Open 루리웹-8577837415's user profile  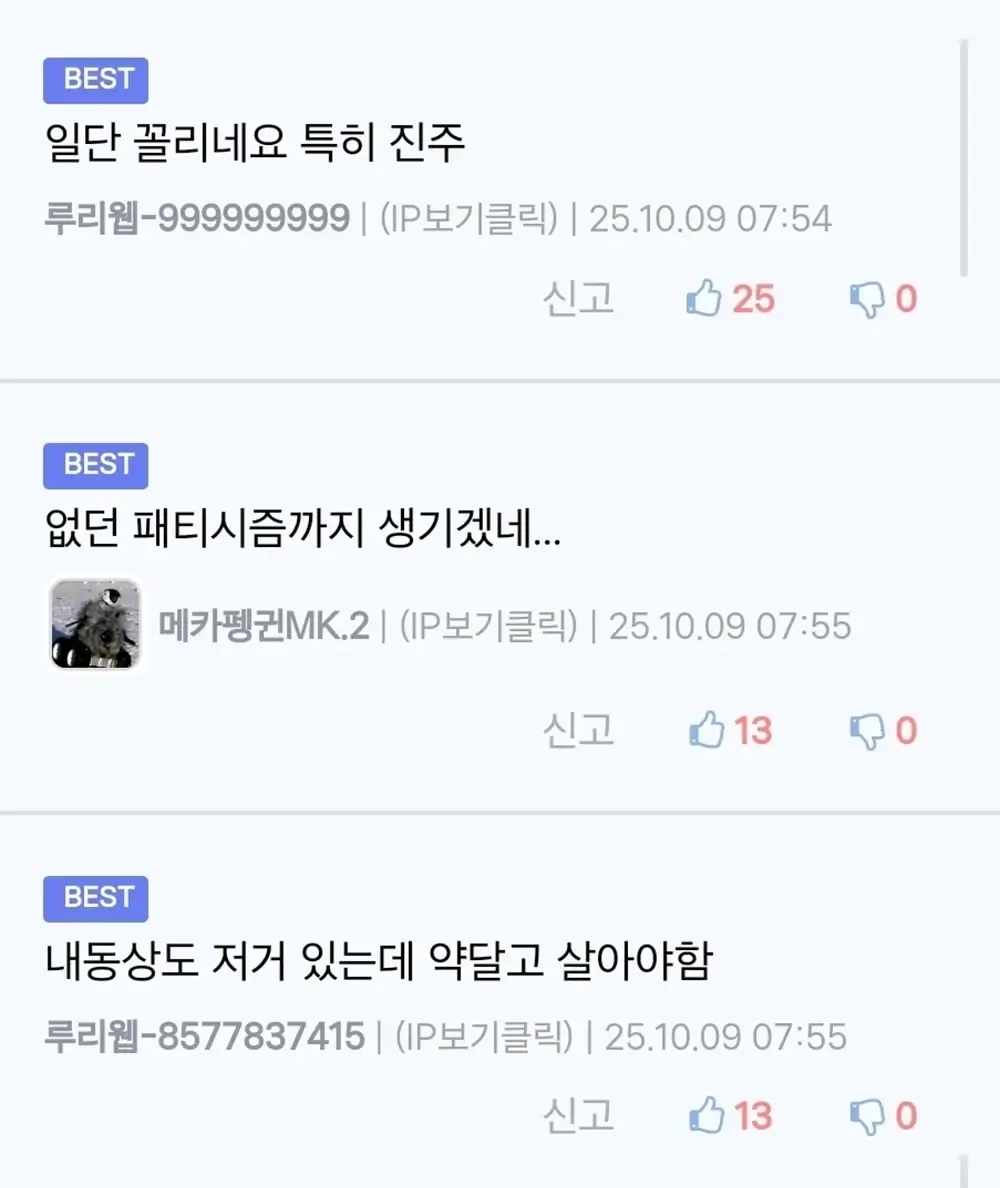(x=205, y=1037)
